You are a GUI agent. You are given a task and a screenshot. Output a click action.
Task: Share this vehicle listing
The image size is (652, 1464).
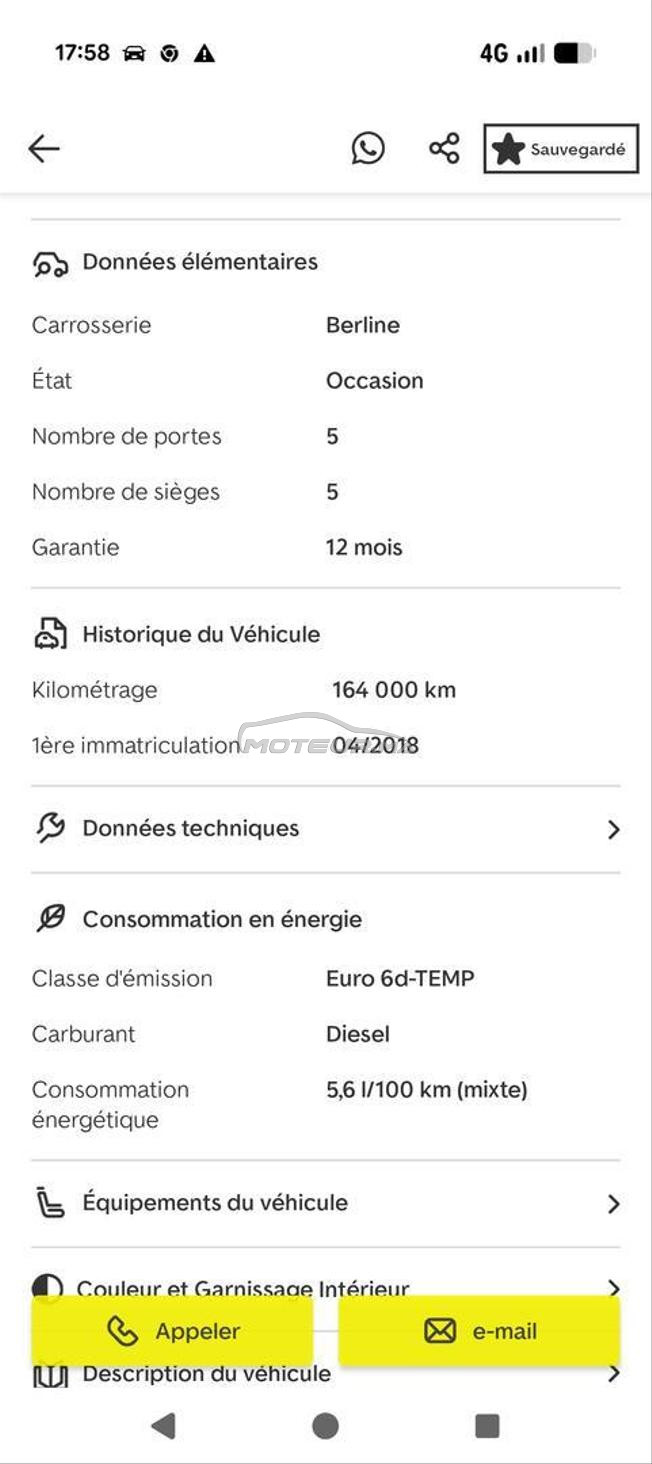click(444, 149)
